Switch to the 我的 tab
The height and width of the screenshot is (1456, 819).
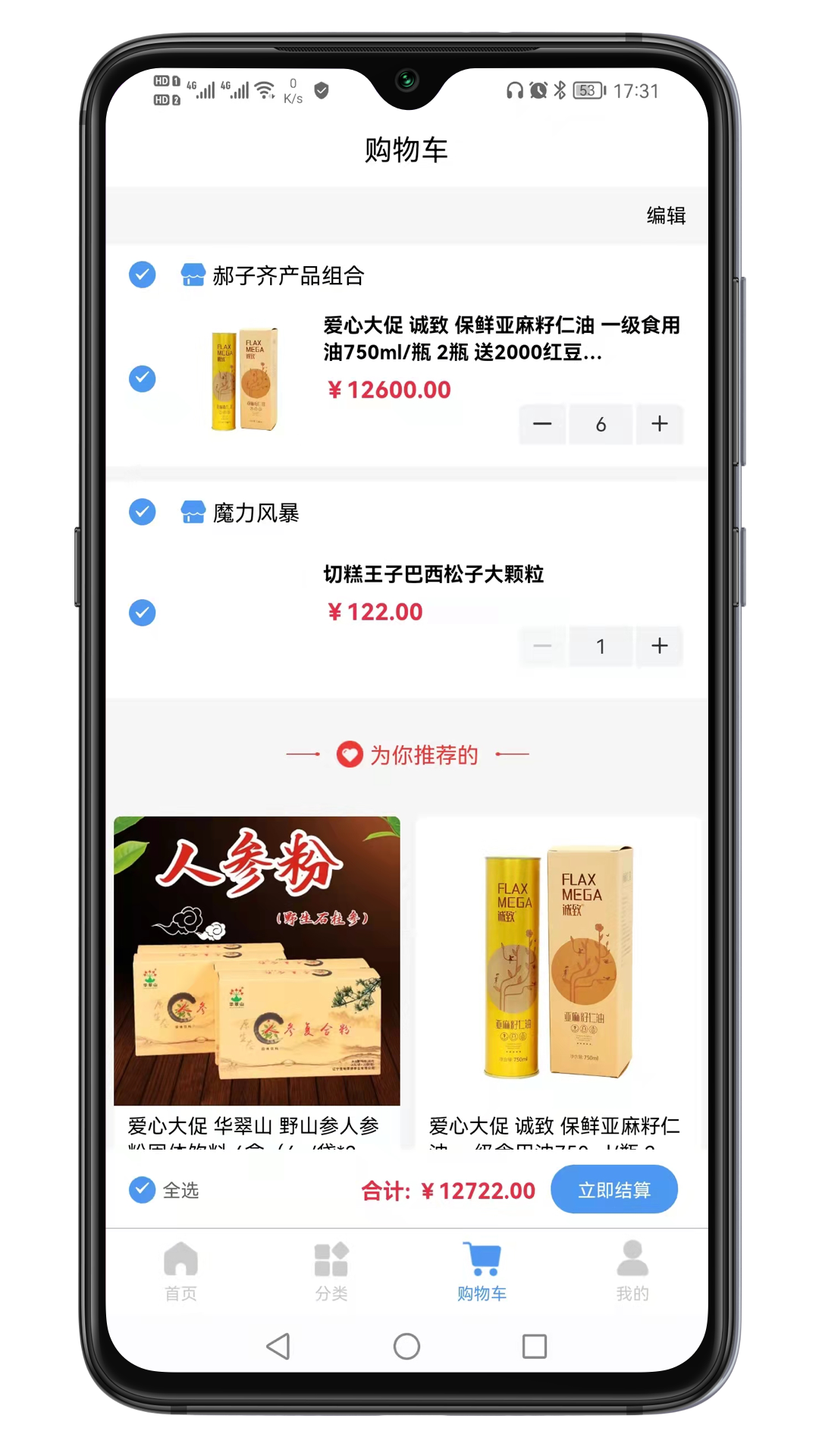click(x=632, y=1272)
